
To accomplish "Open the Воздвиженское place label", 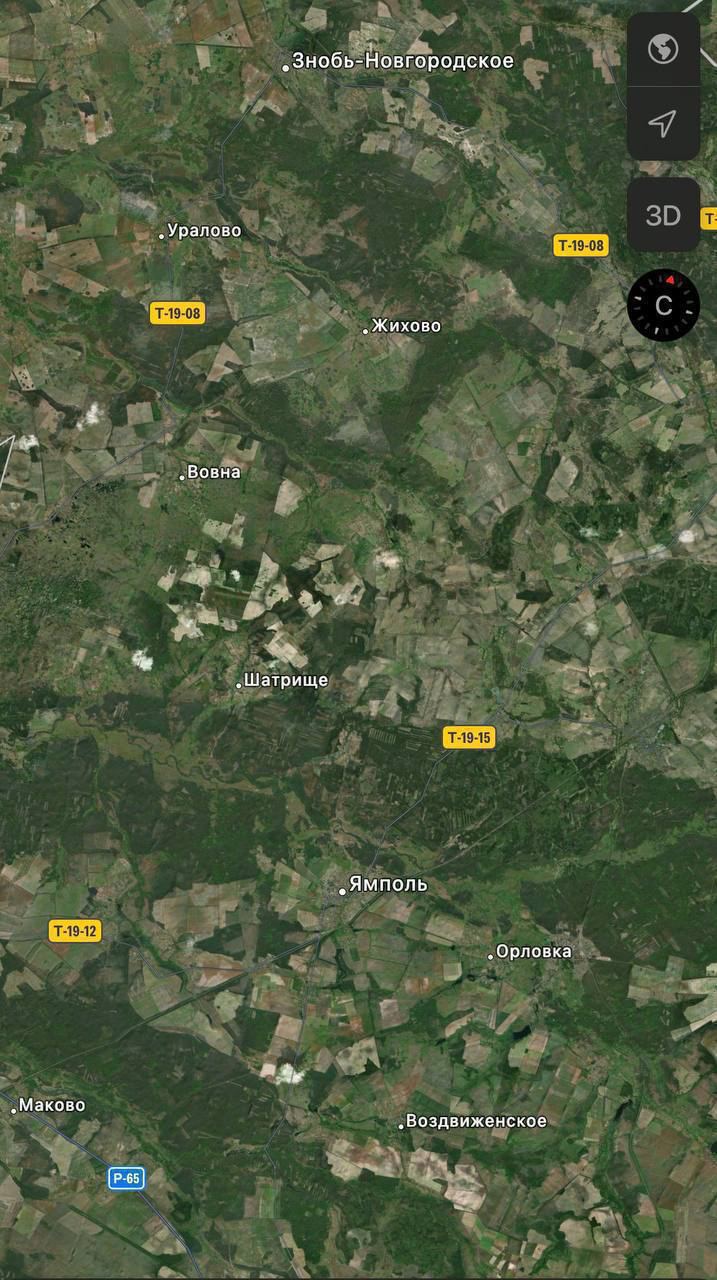I will [476, 1121].
